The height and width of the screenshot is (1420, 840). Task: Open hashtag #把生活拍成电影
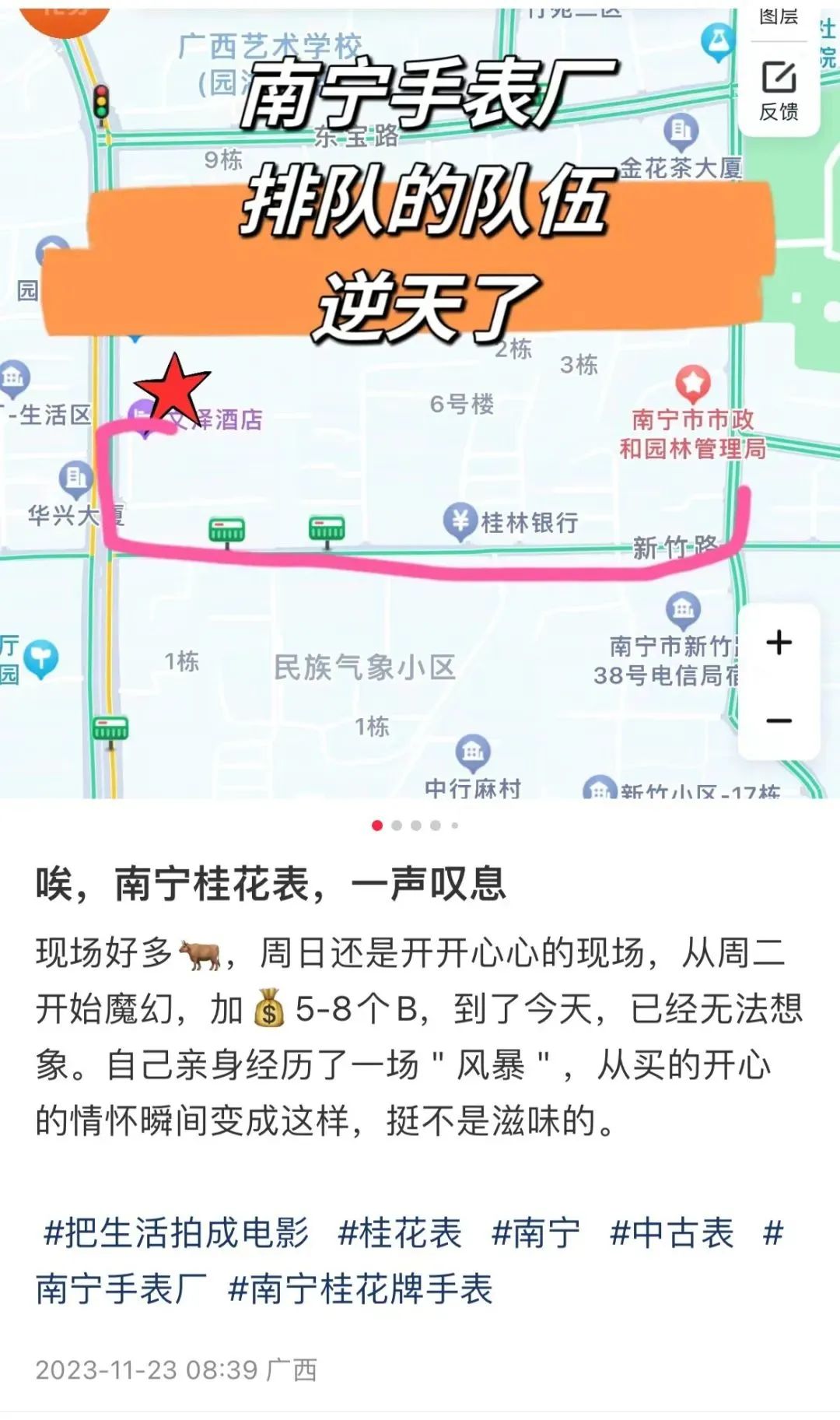[x=177, y=1233]
